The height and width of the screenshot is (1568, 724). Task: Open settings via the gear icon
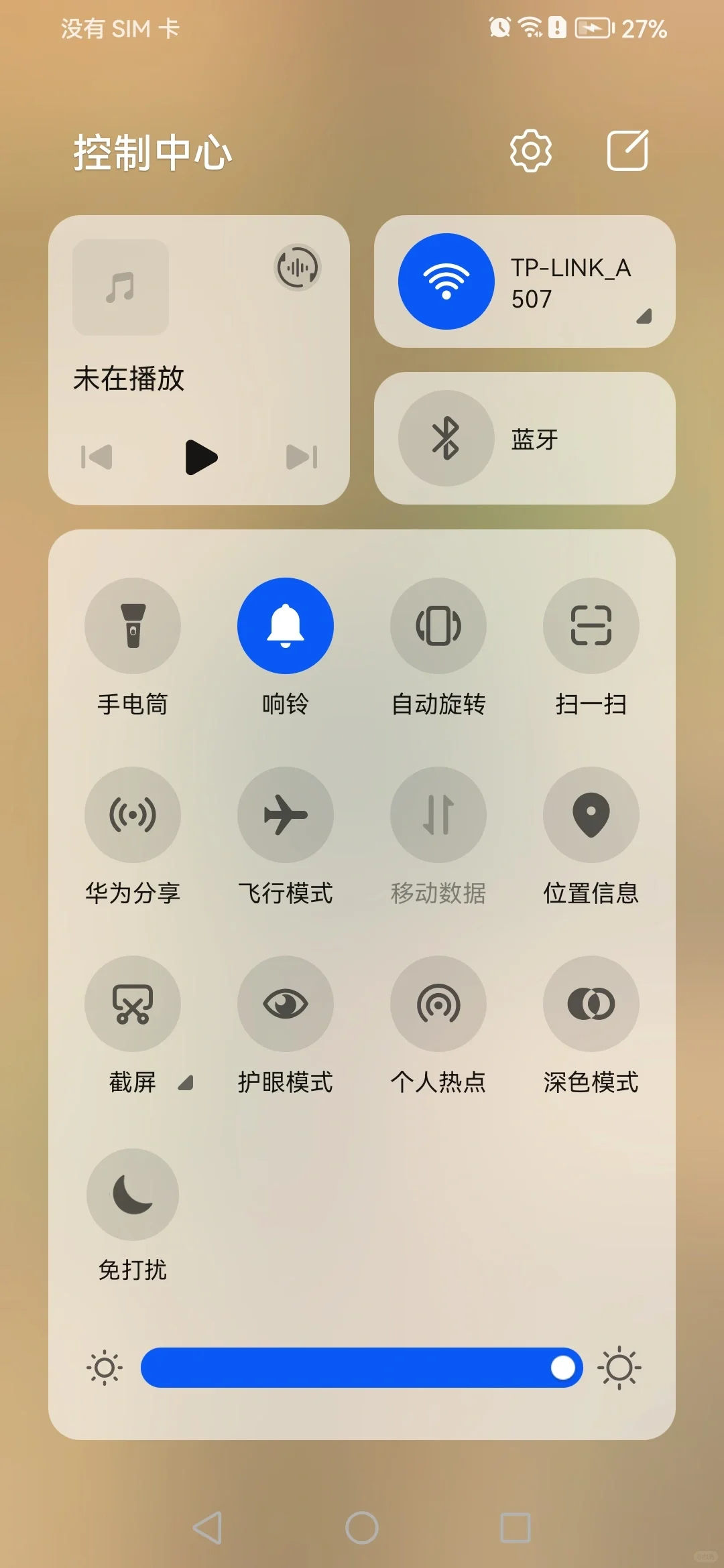pyautogui.click(x=530, y=151)
